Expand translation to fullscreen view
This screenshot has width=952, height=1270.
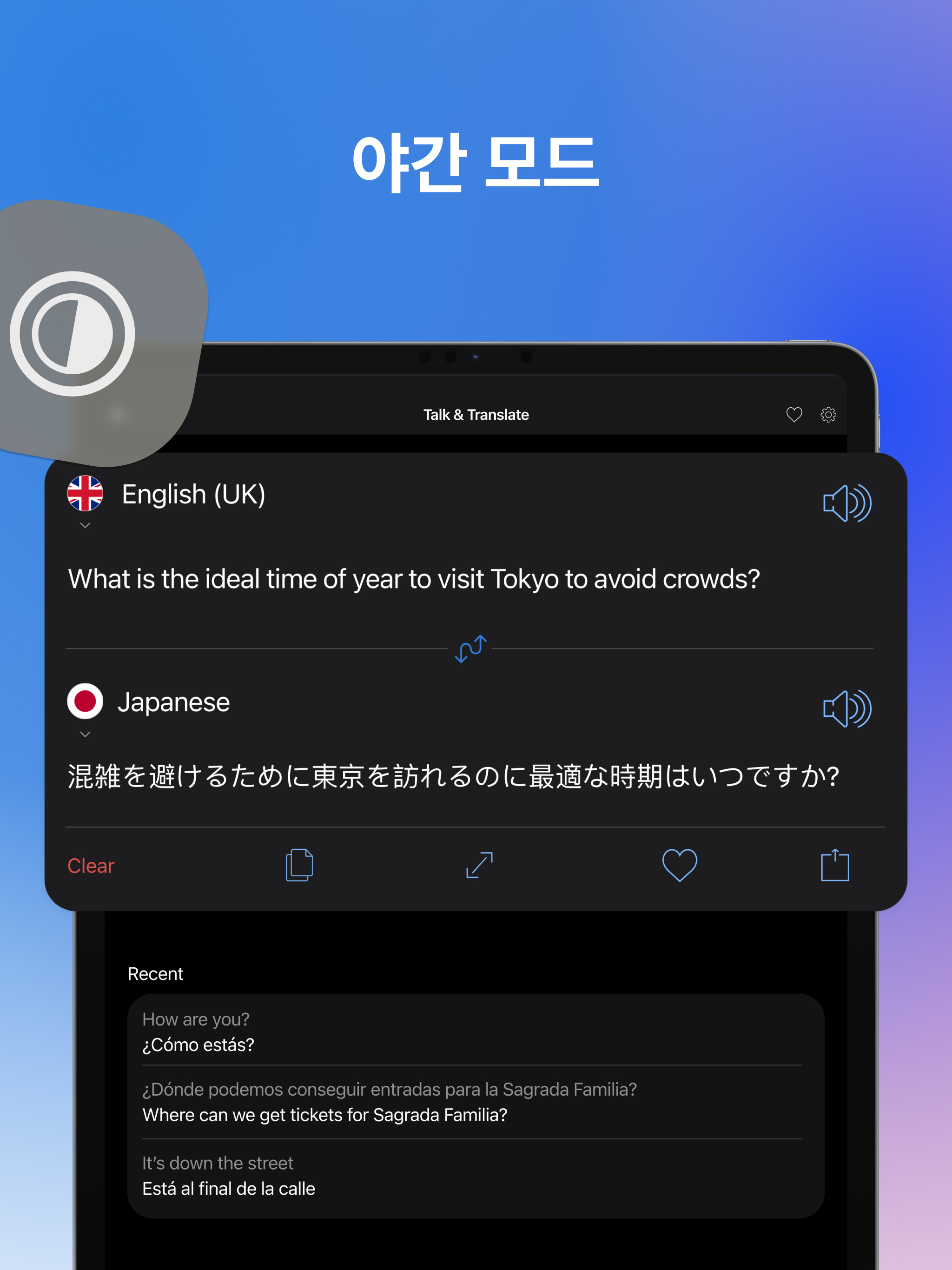pos(478,865)
